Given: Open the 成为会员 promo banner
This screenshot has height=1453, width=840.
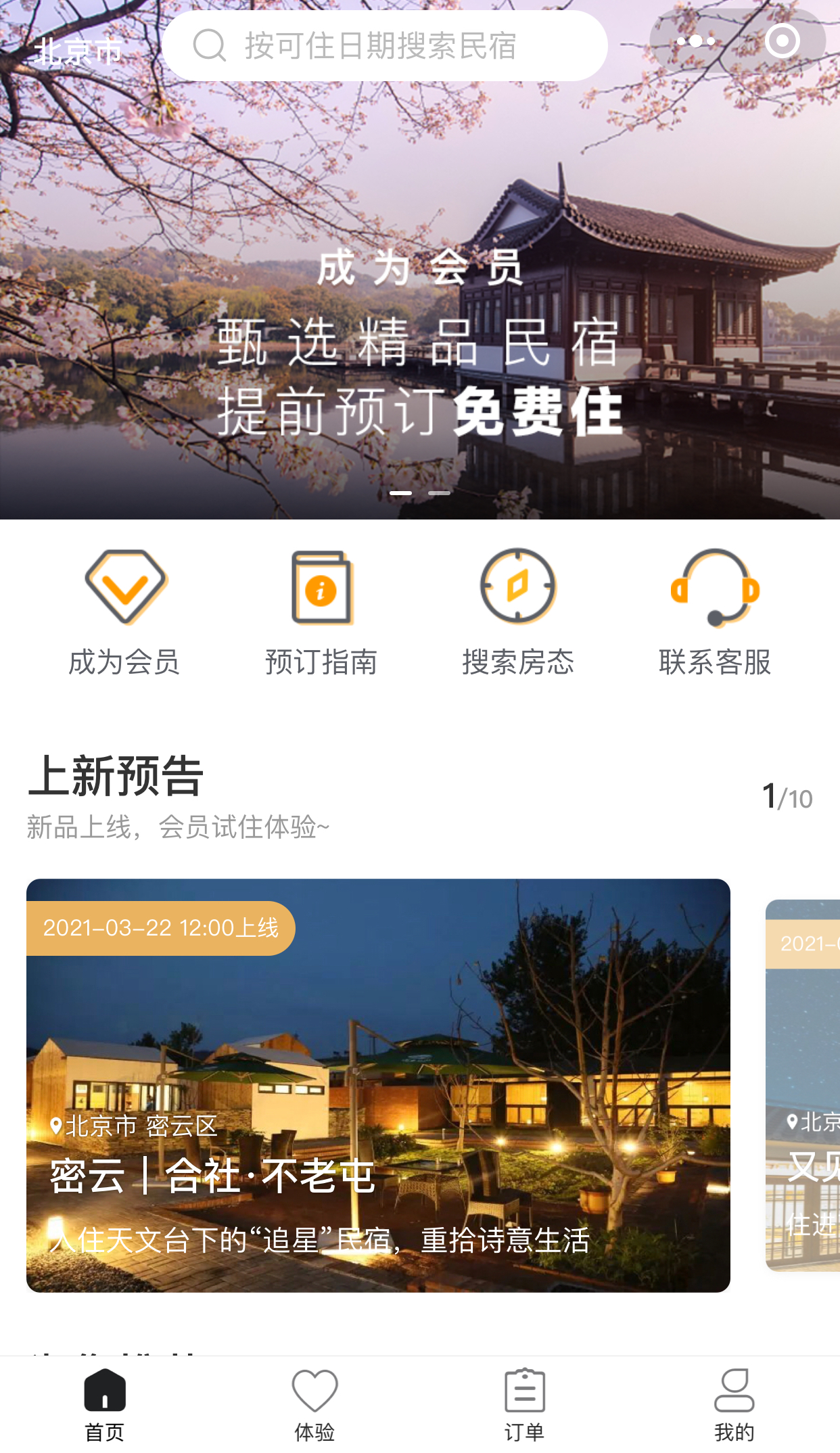Looking at the screenshot, I should (419, 304).
